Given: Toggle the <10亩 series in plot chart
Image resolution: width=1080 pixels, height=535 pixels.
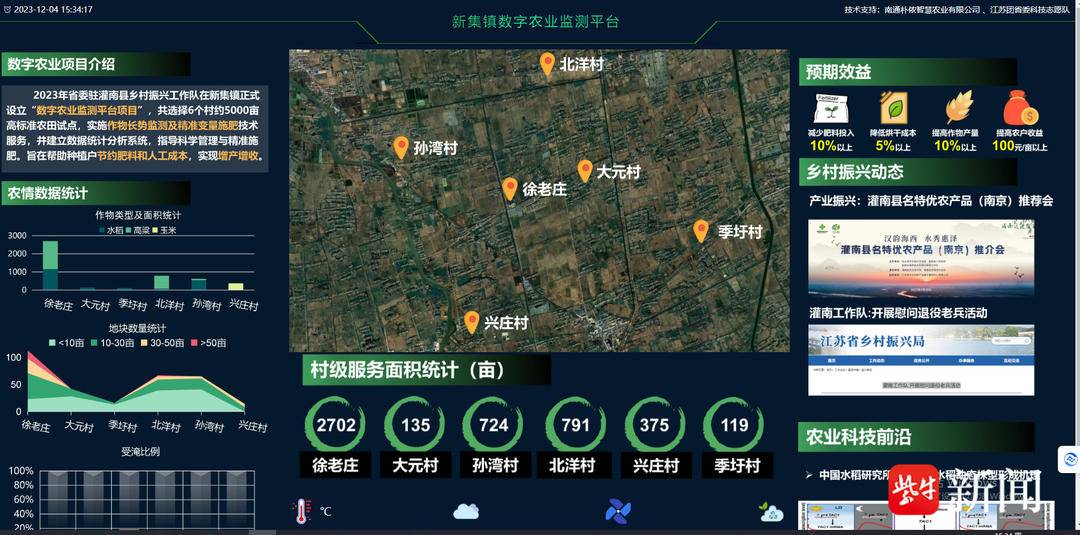Looking at the screenshot, I should [x=66, y=343].
